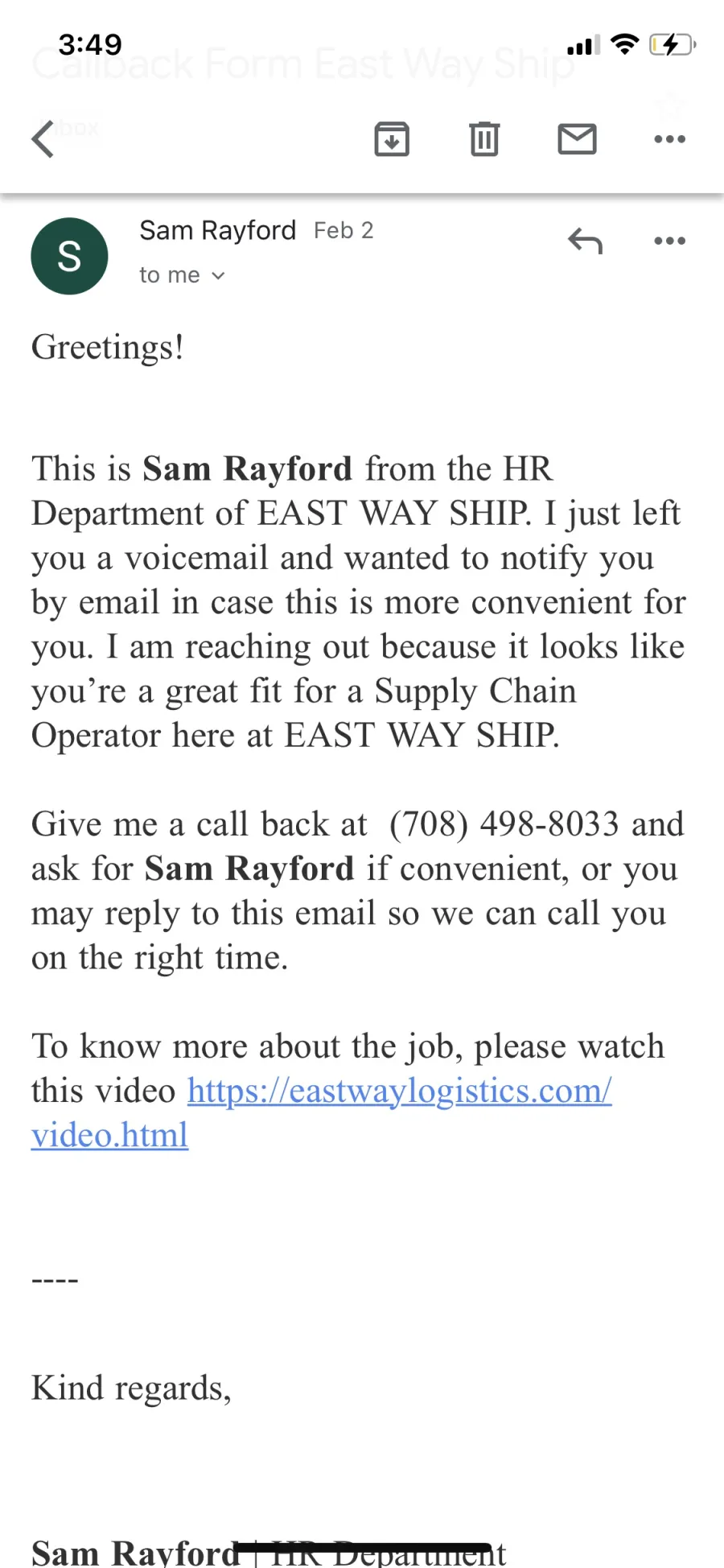The image size is (724, 1568).
Task: Open the message options next to reply
Action: [x=669, y=241]
